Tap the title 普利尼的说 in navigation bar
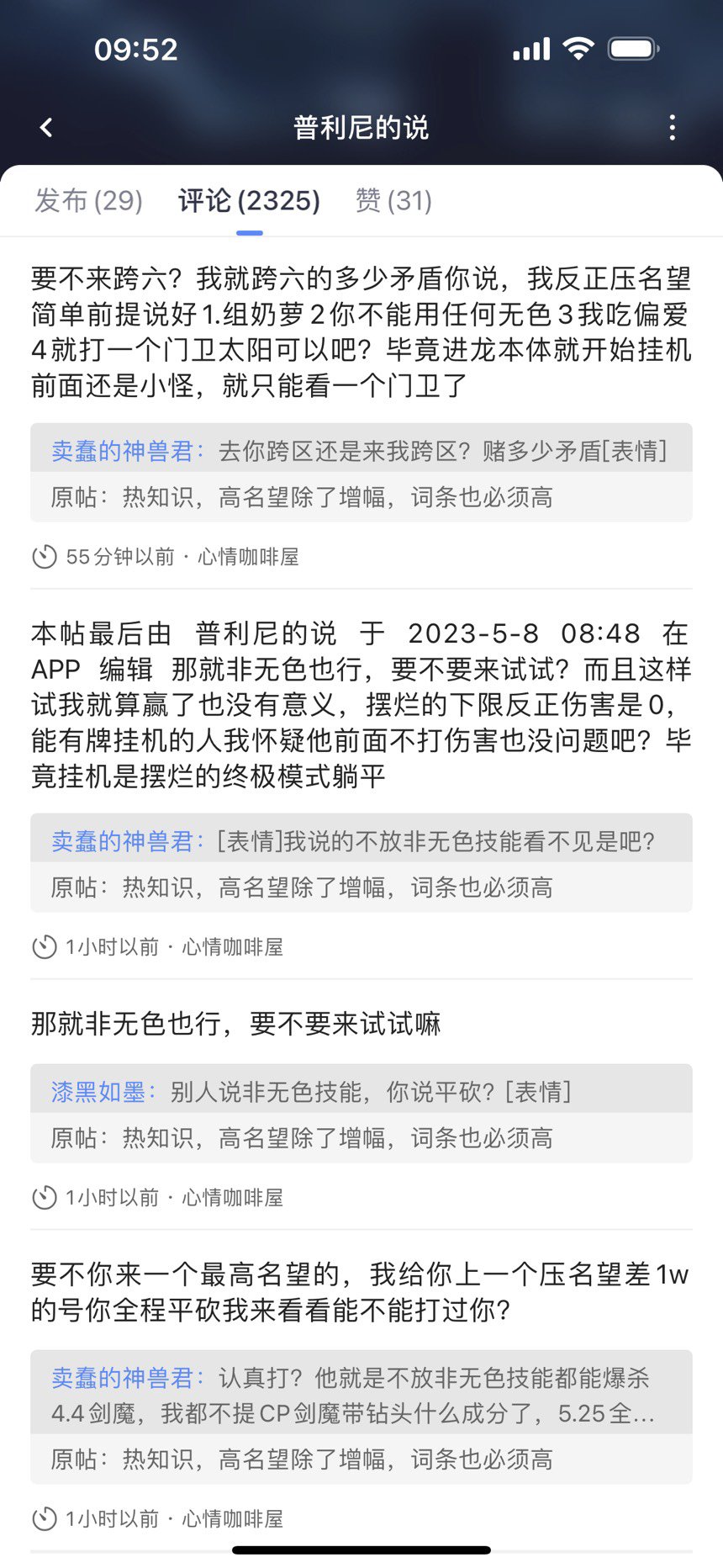The image size is (723, 1568). coord(361,126)
